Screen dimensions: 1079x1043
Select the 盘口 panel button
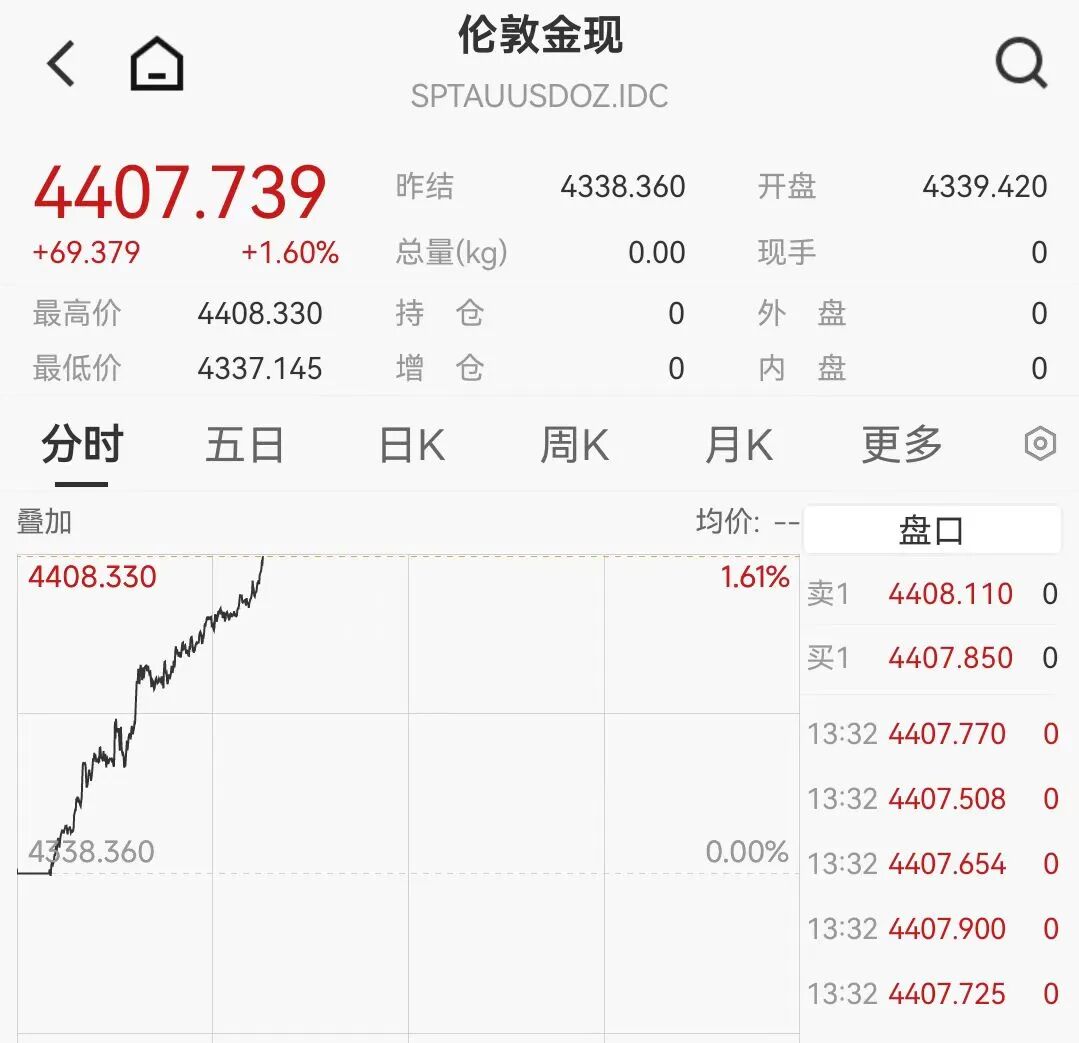click(931, 530)
